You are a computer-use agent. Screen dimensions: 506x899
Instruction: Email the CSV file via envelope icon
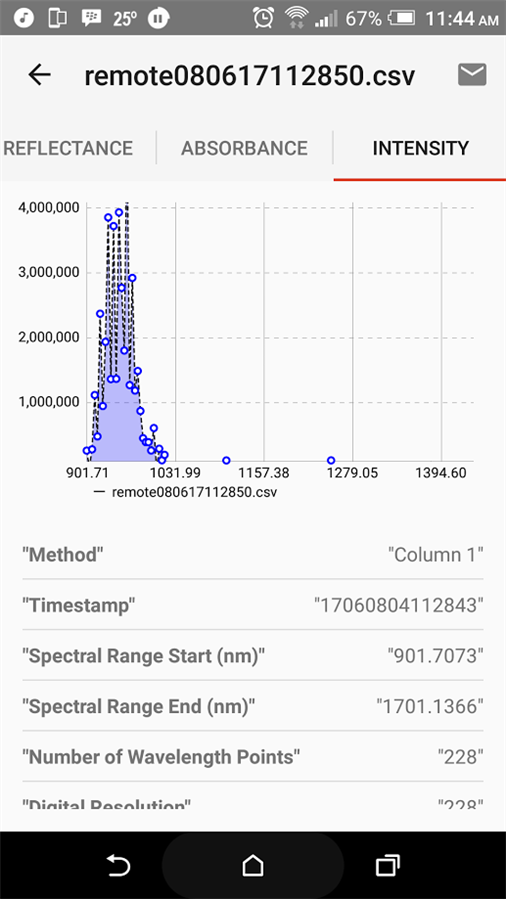[472, 75]
